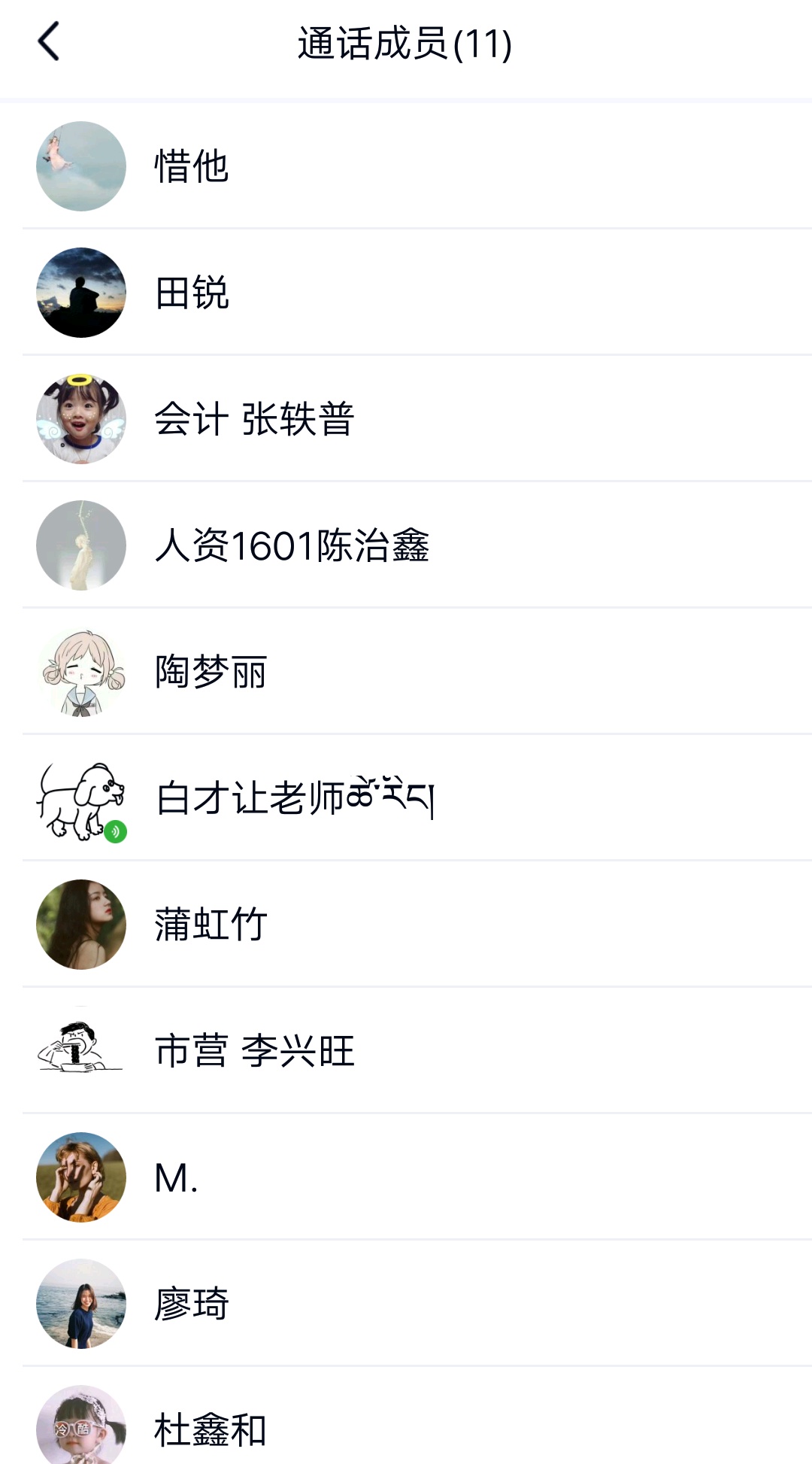Go back from the call members list
The width and height of the screenshot is (812, 1464).
pyautogui.click(x=50, y=41)
